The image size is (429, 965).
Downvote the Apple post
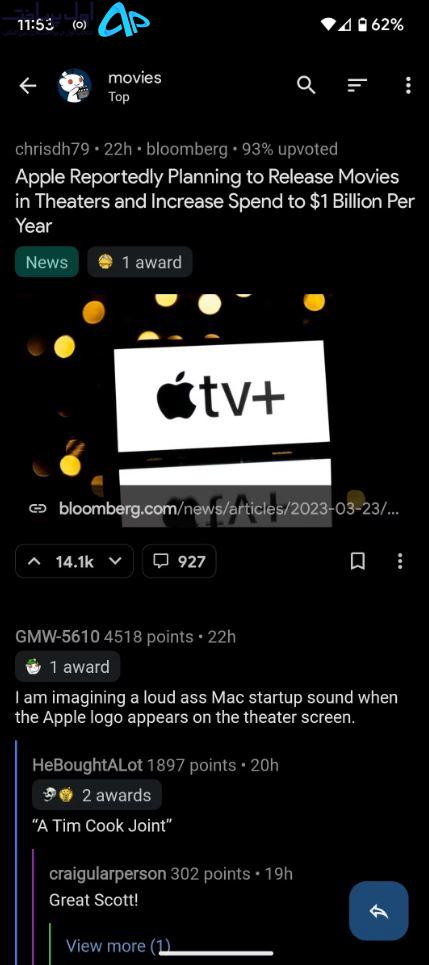(x=115, y=561)
